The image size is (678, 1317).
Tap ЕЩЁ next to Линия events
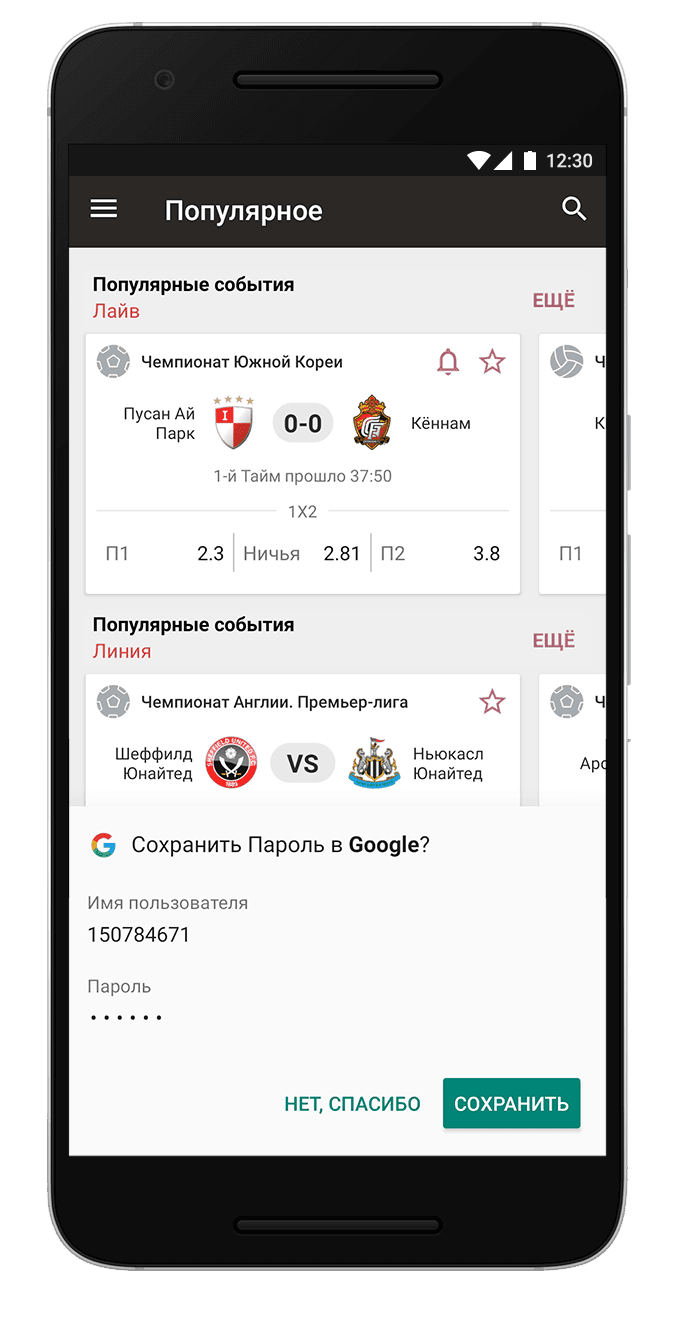(x=553, y=640)
